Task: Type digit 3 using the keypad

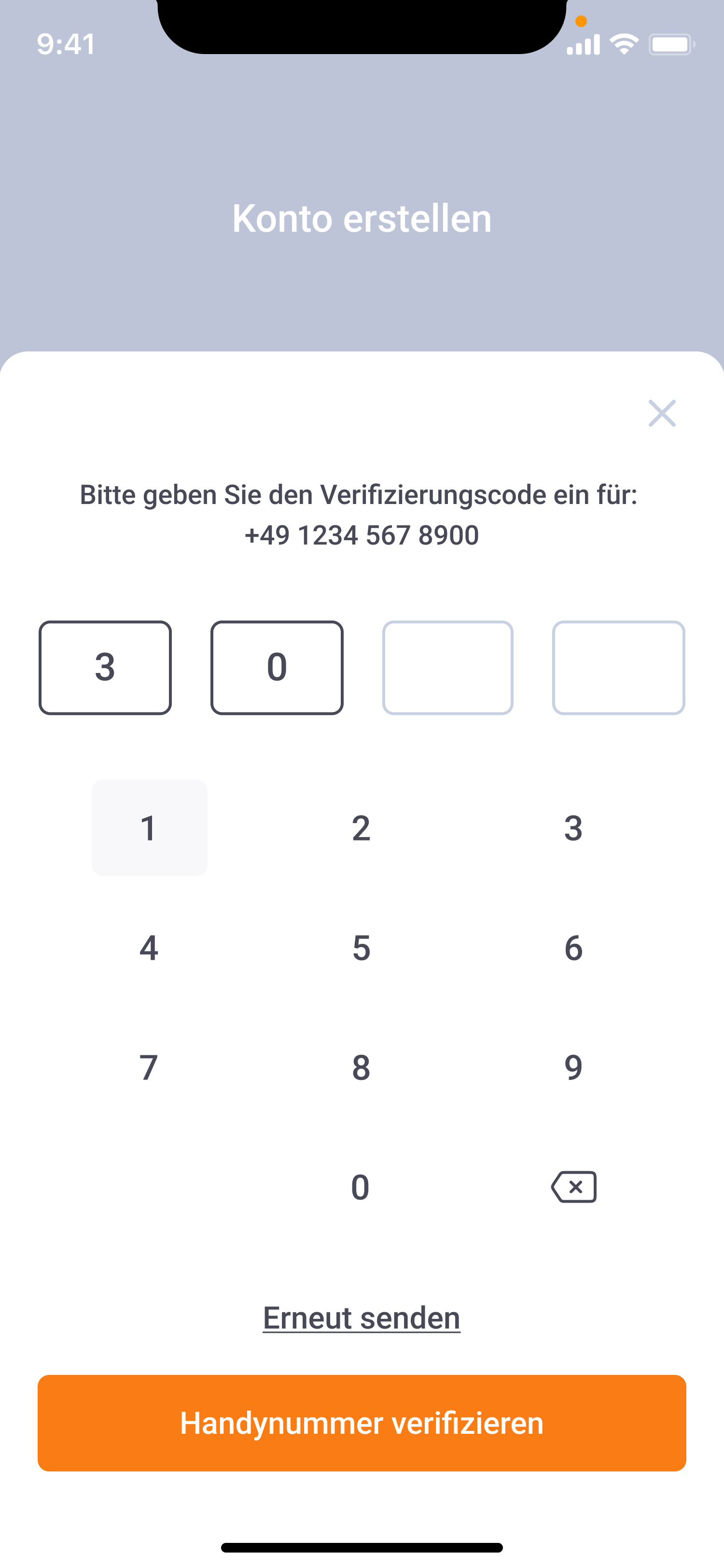Action: [573, 828]
